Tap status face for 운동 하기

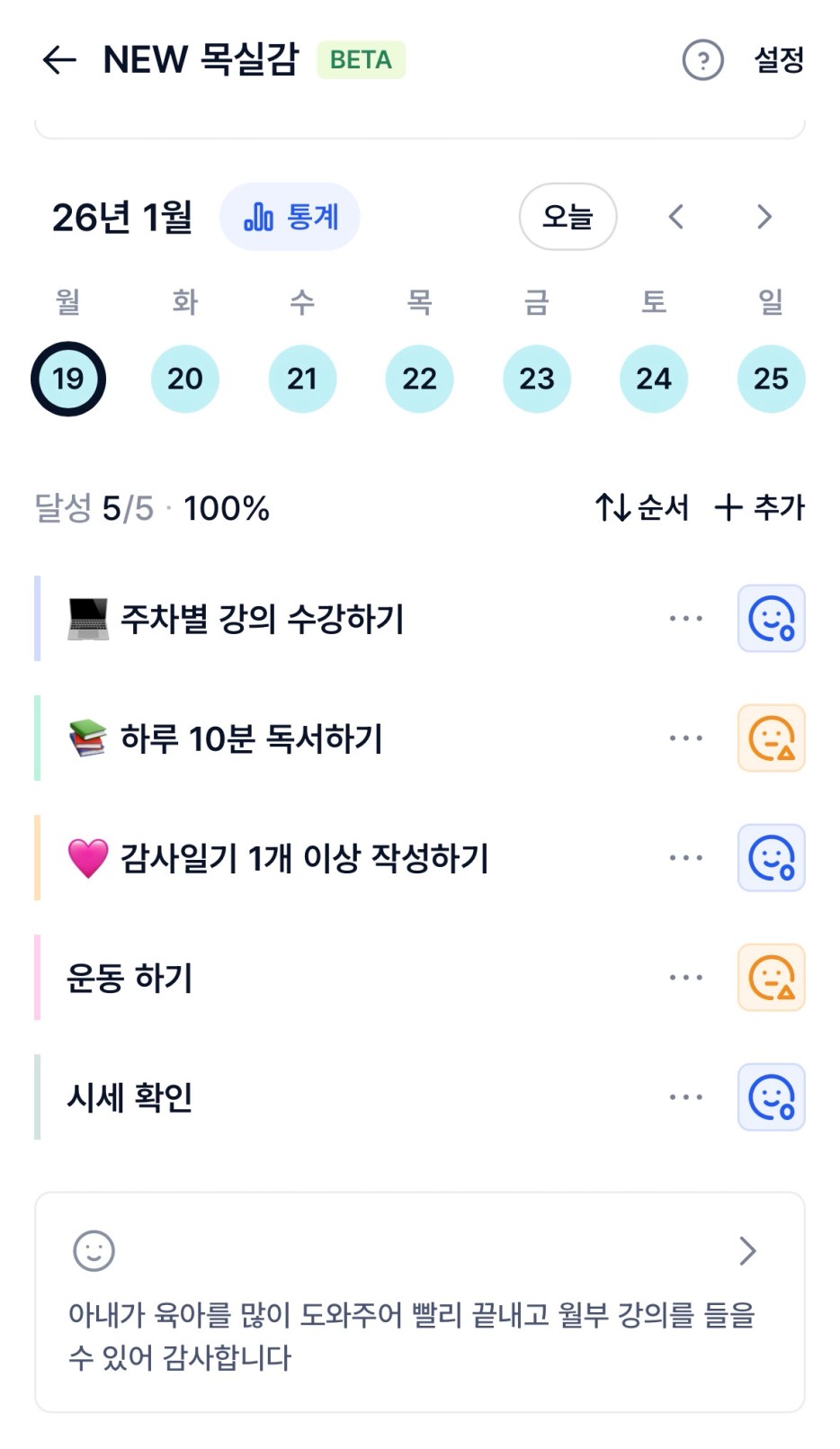coord(771,978)
